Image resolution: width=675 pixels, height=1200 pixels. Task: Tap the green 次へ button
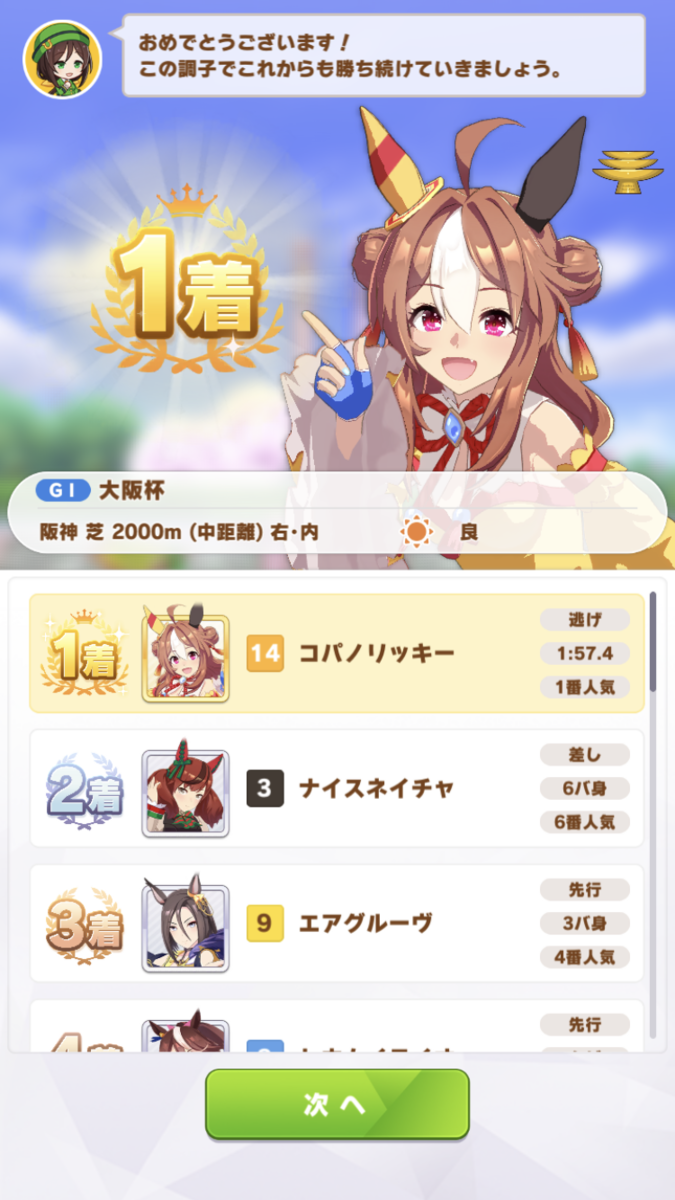pyautogui.click(x=337, y=1104)
